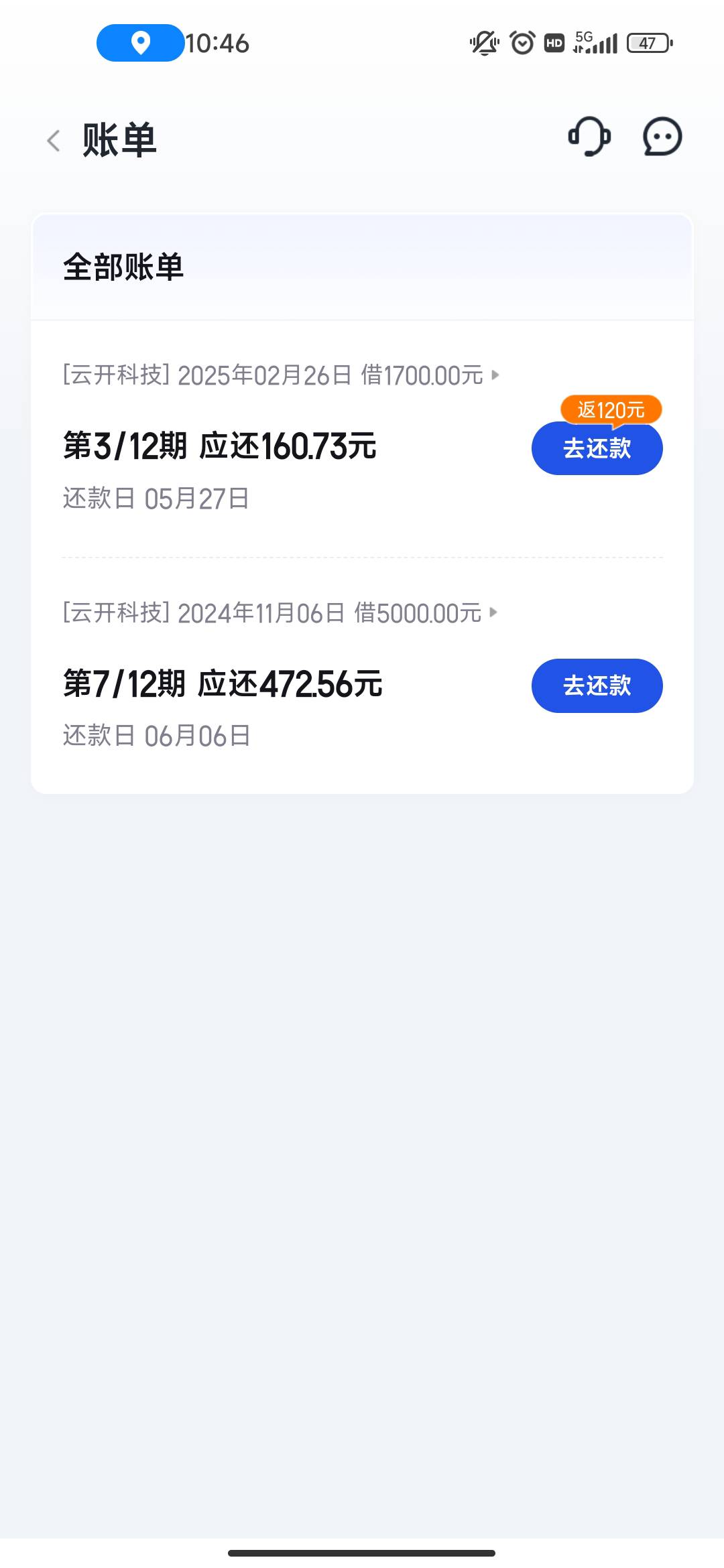Open loan details for 借5000.00元
Image resolution: width=724 pixels, height=1568 pixels.
280,612
